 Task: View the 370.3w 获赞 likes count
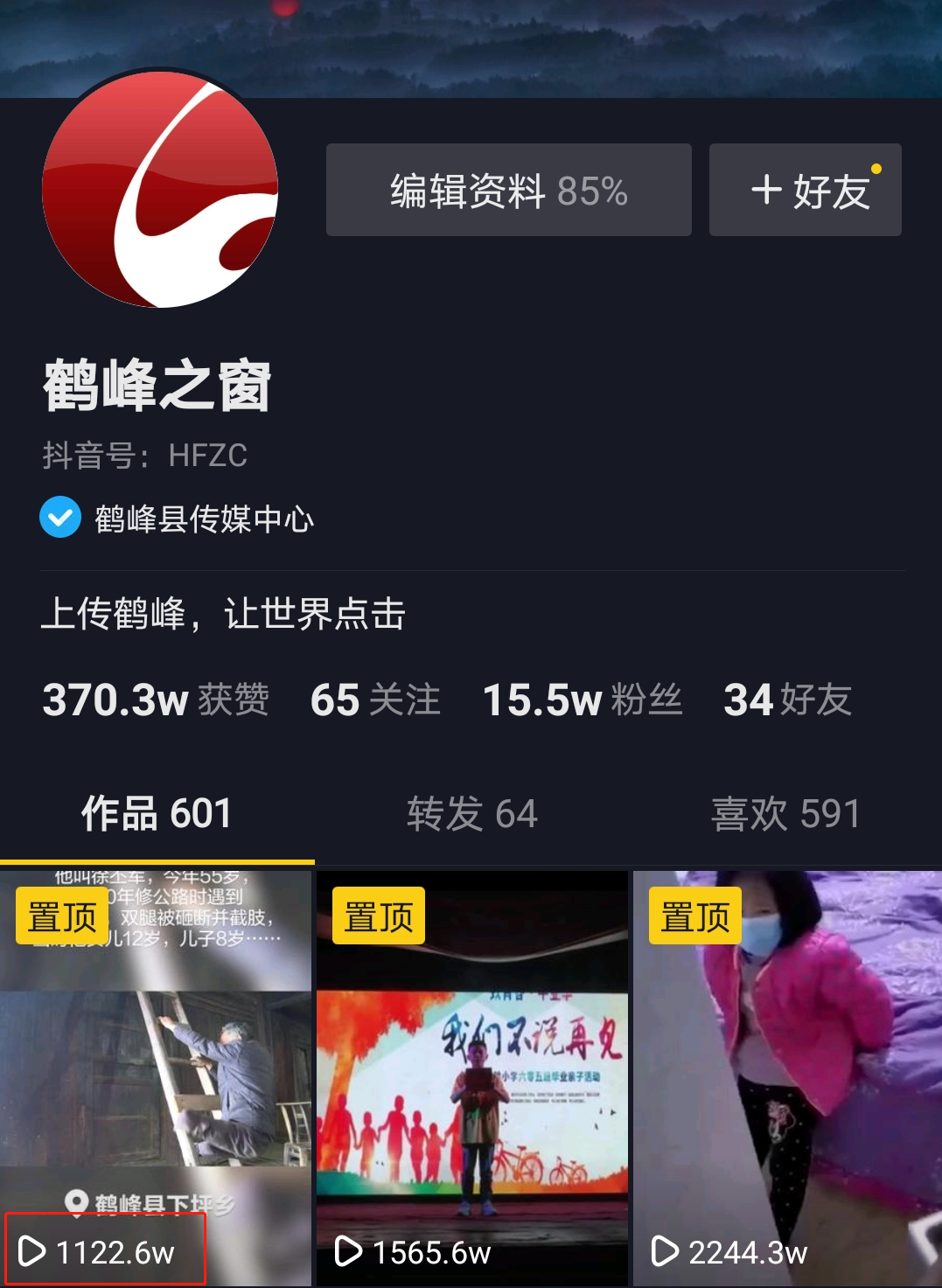coord(156,700)
